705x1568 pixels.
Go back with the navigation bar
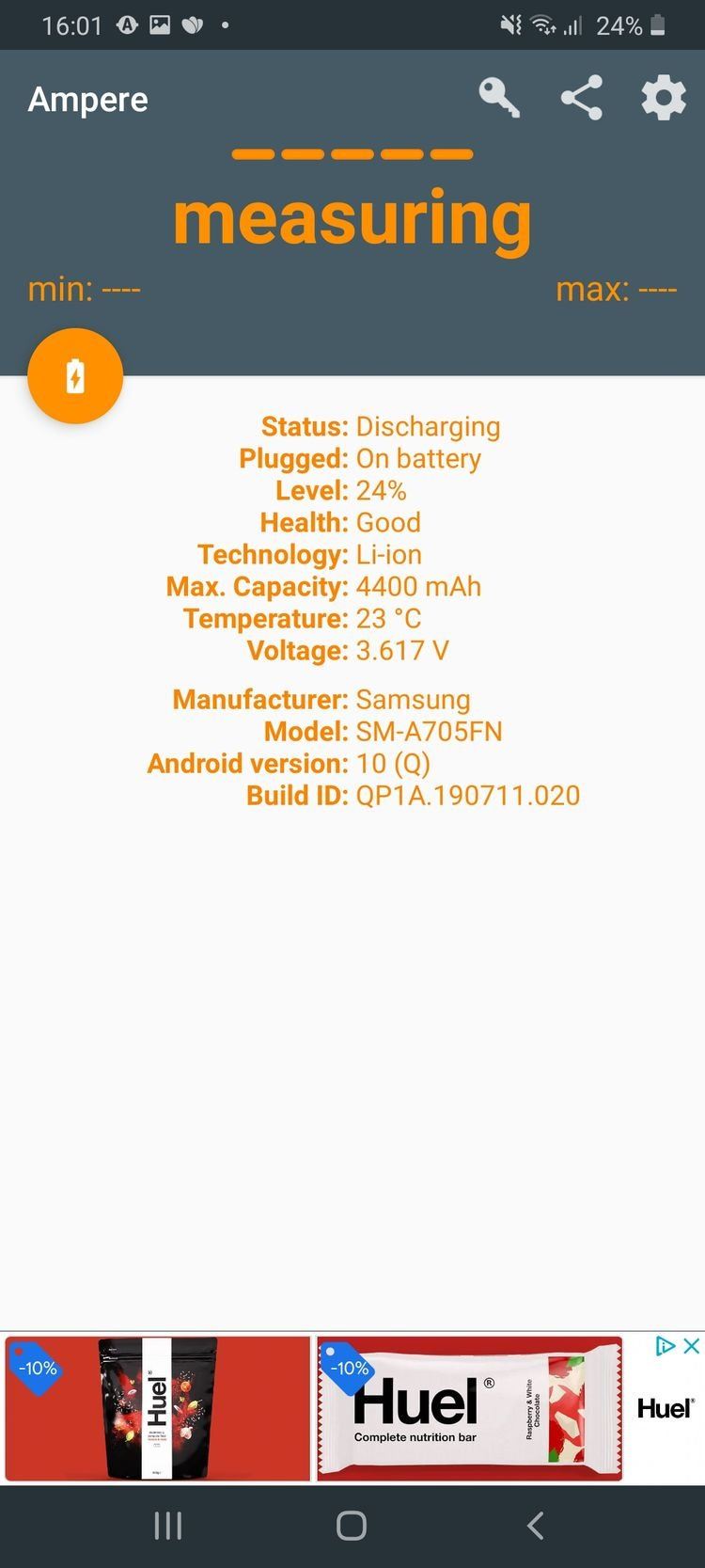coord(536,1525)
